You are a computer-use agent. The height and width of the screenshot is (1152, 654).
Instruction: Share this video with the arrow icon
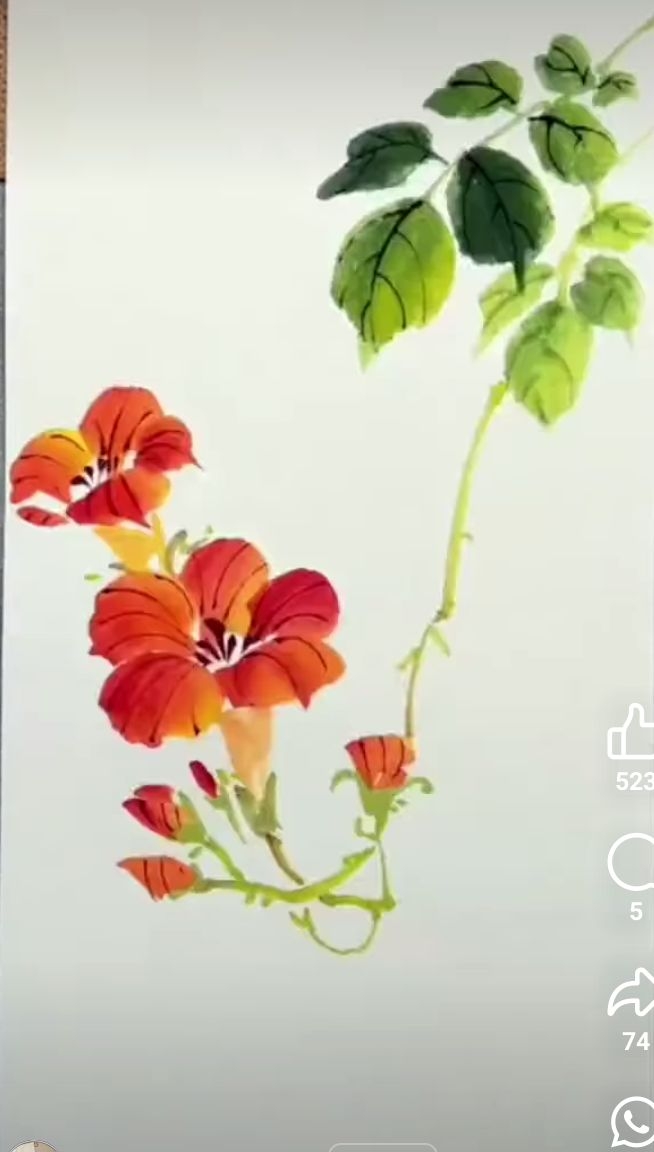coord(632,993)
